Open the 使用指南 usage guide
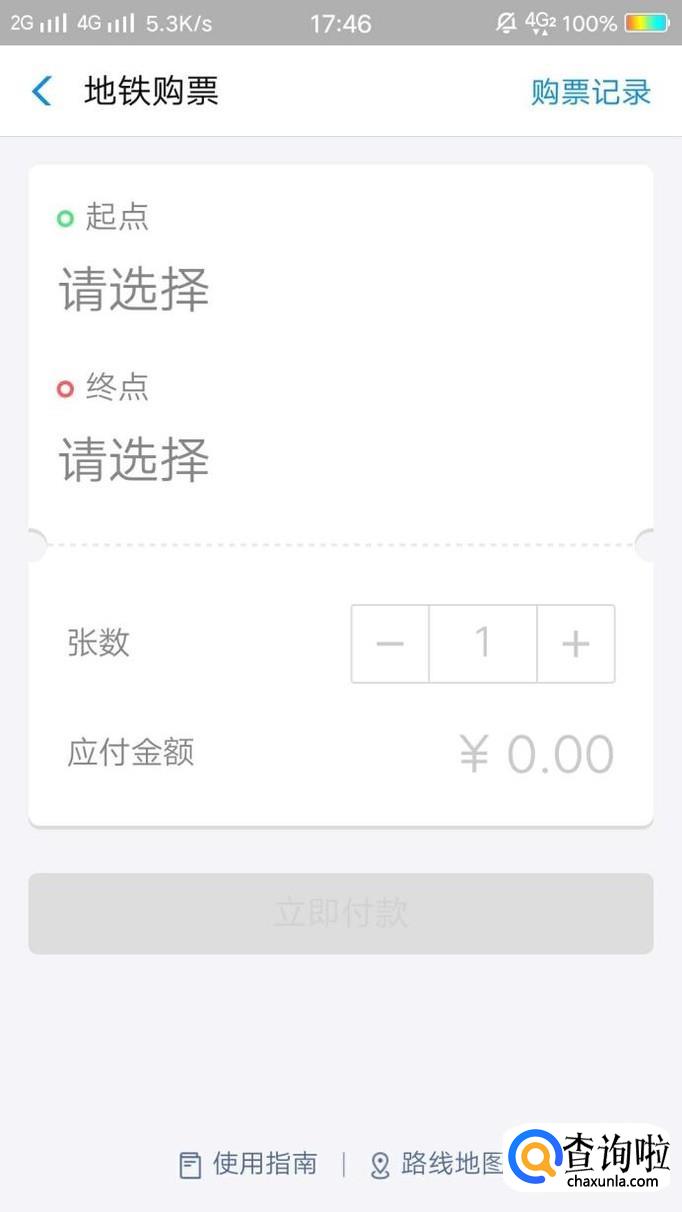 249,1164
